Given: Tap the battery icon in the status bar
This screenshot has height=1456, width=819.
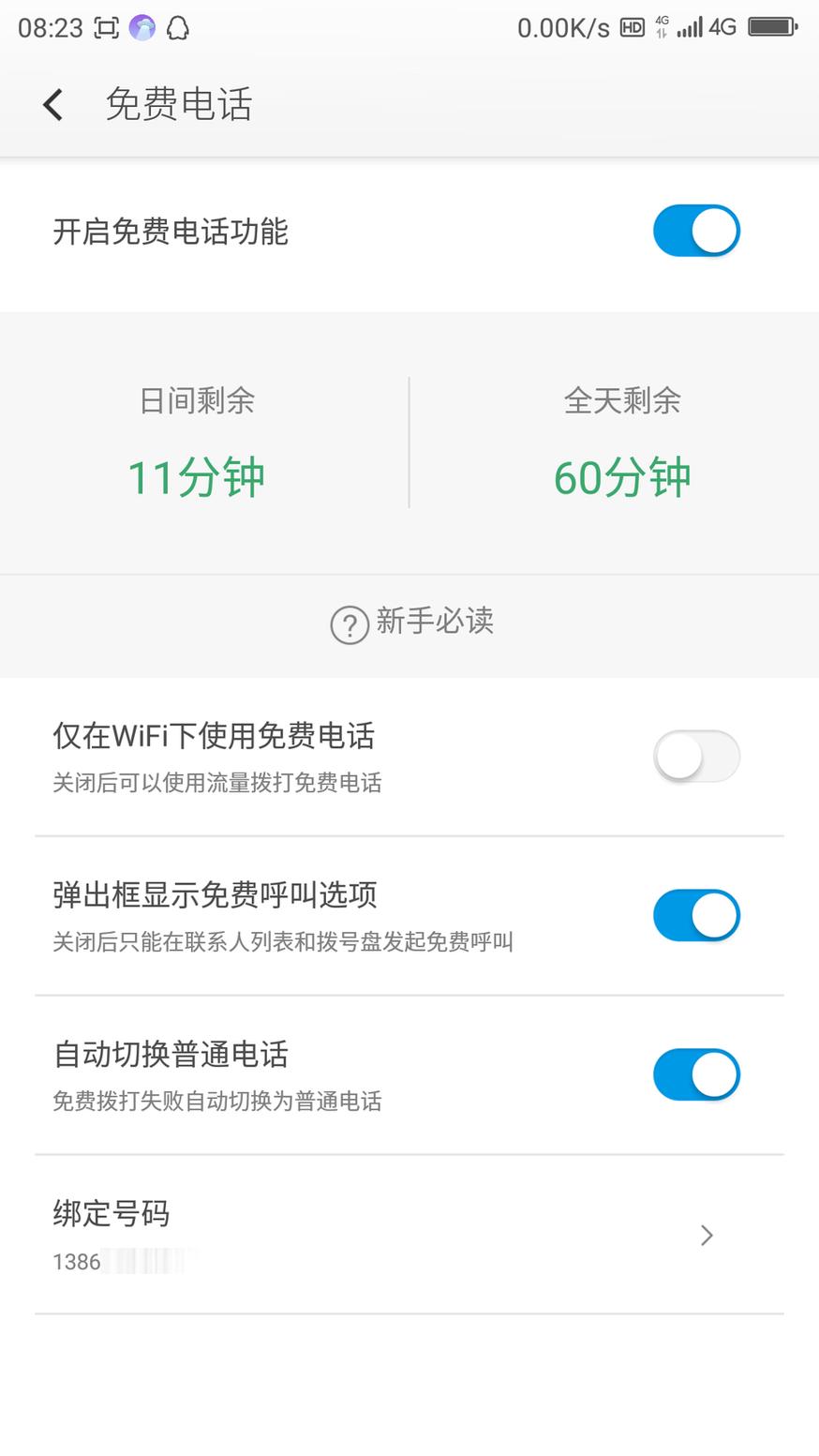Looking at the screenshot, I should (x=771, y=27).
